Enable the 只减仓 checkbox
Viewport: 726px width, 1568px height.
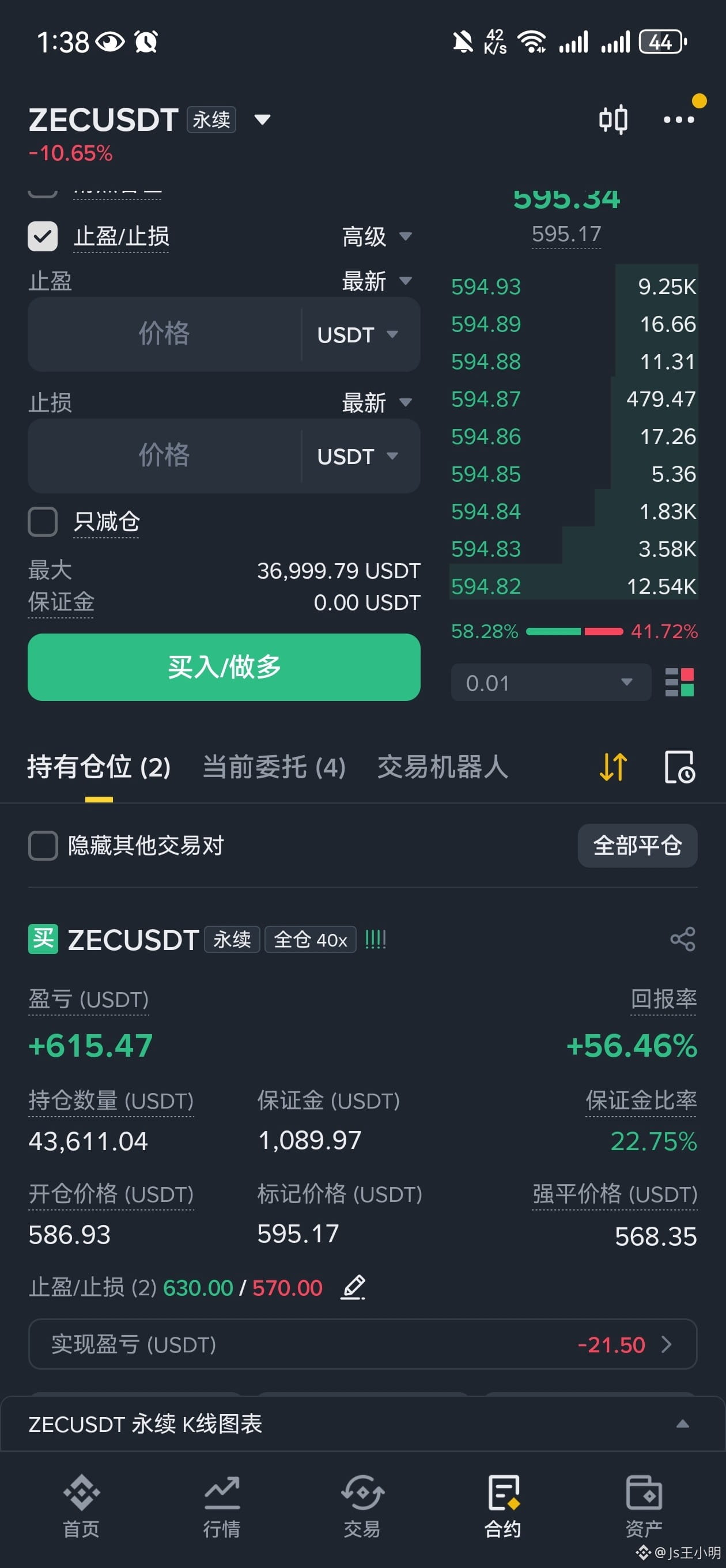click(43, 522)
